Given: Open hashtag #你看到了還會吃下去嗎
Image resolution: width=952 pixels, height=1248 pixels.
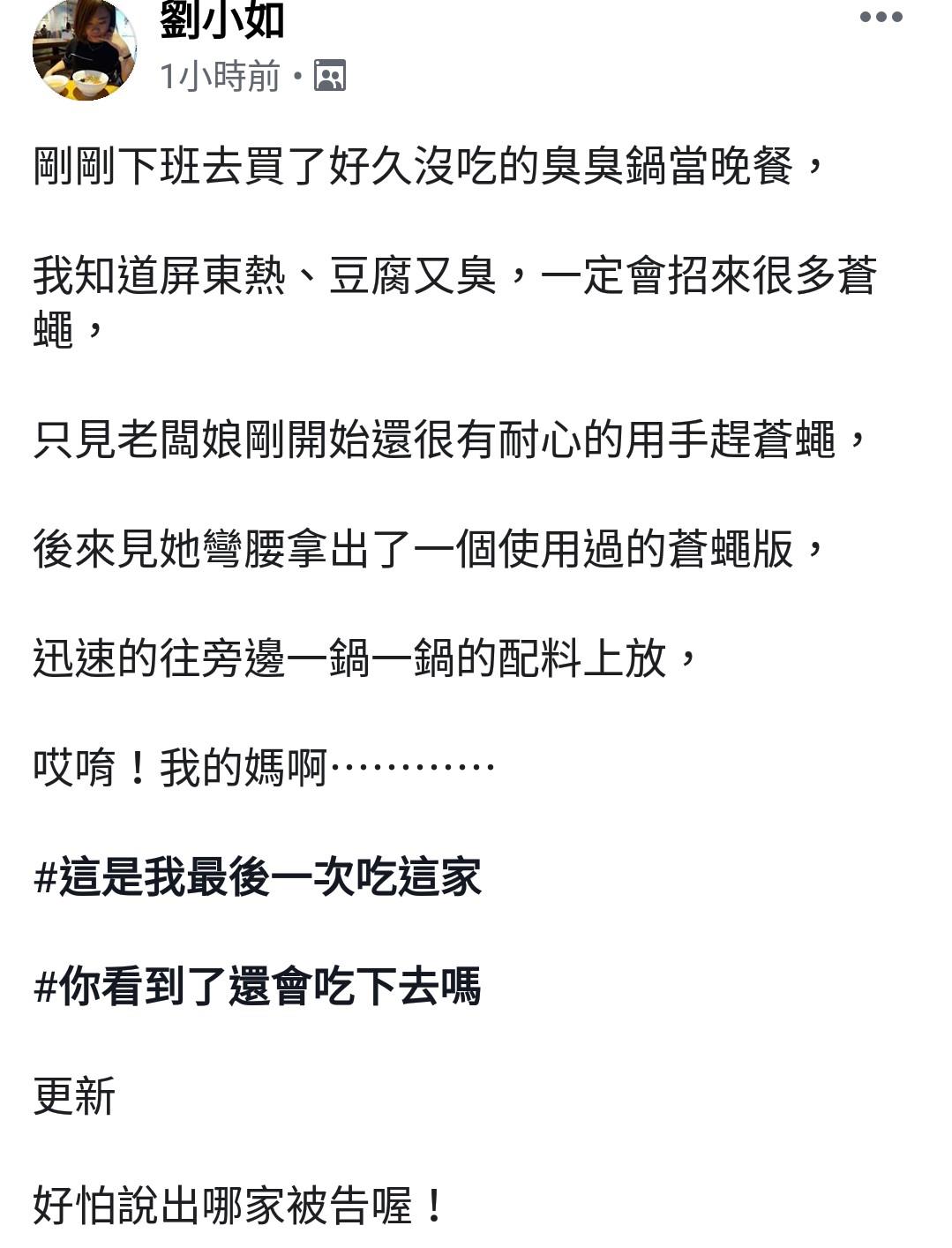Looking at the screenshot, I should click(x=258, y=987).
